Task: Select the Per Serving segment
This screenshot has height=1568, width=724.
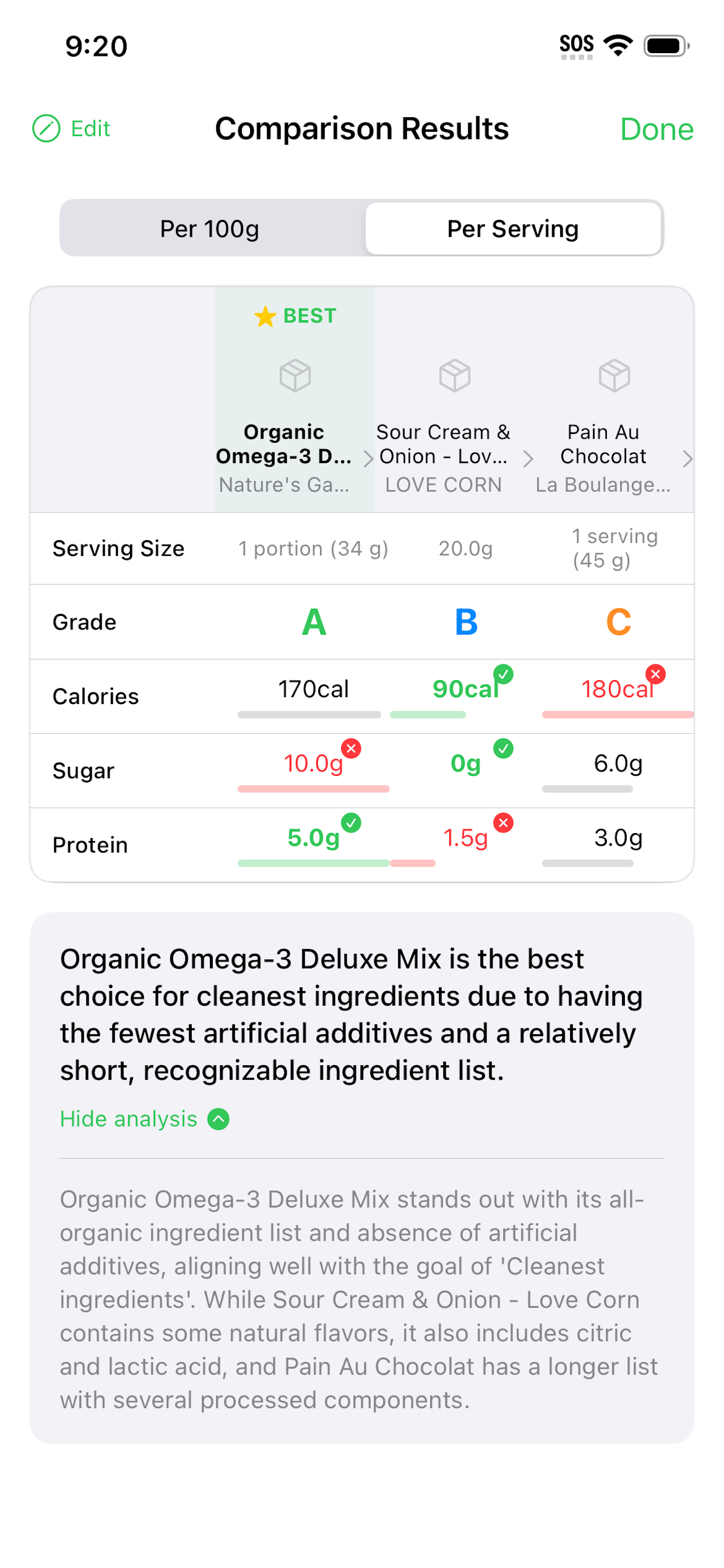Action: click(512, 229)
